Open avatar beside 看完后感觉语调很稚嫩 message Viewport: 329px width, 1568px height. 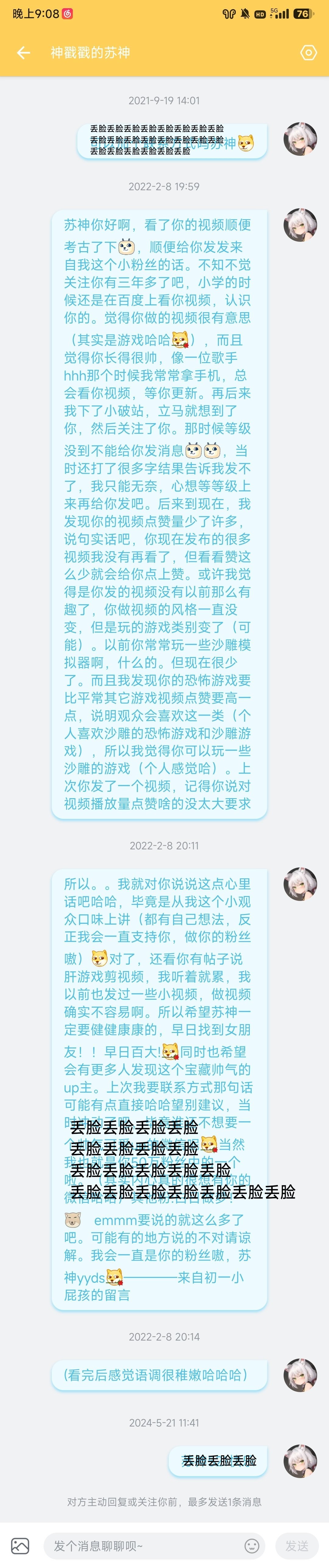coord(300,1375)
